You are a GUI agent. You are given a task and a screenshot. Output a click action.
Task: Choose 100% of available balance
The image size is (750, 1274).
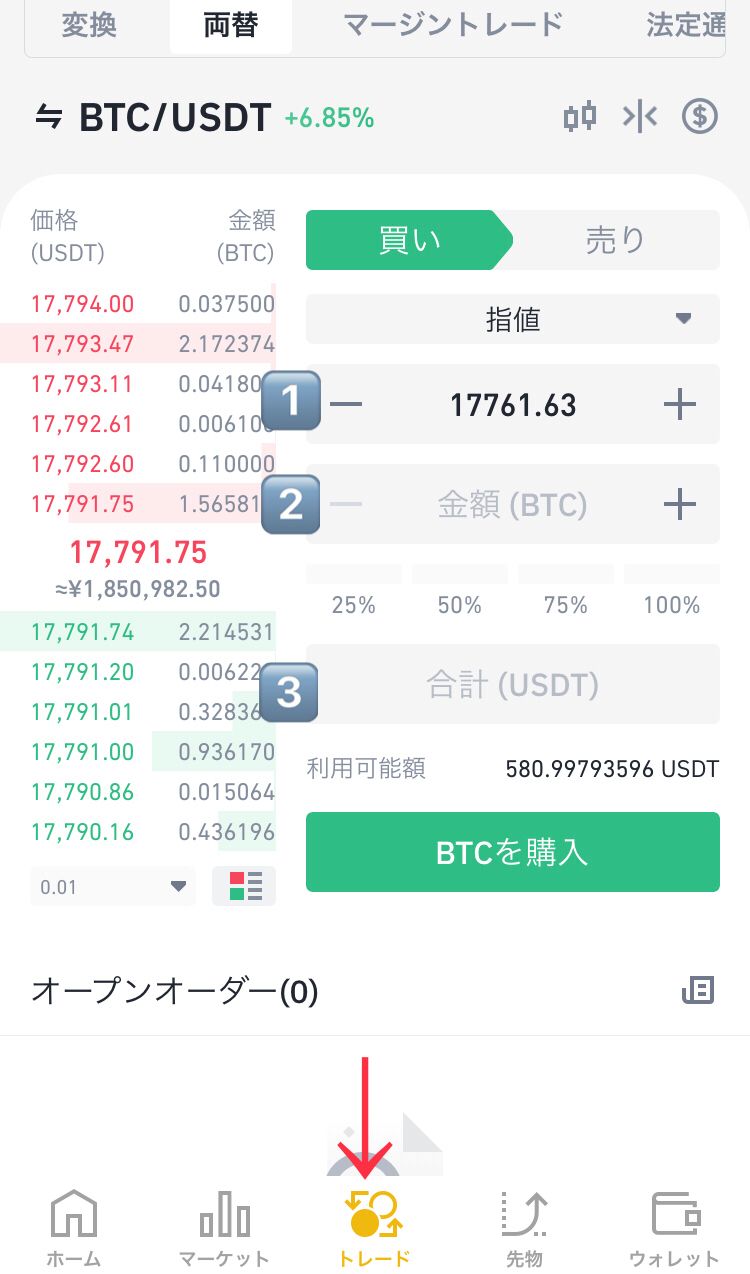point(671,590)
